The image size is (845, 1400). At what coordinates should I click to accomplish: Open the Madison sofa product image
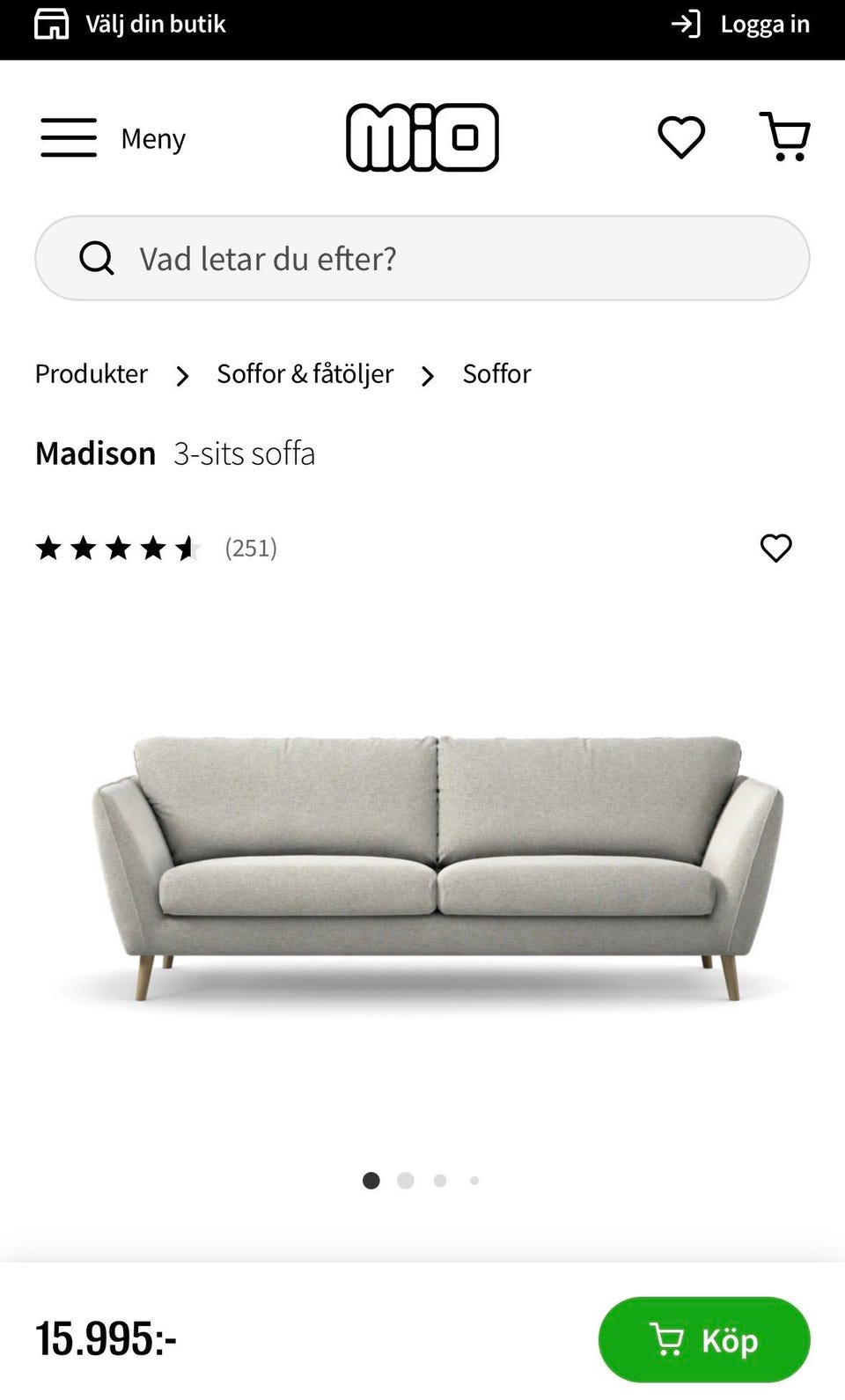tap(437, 867)
